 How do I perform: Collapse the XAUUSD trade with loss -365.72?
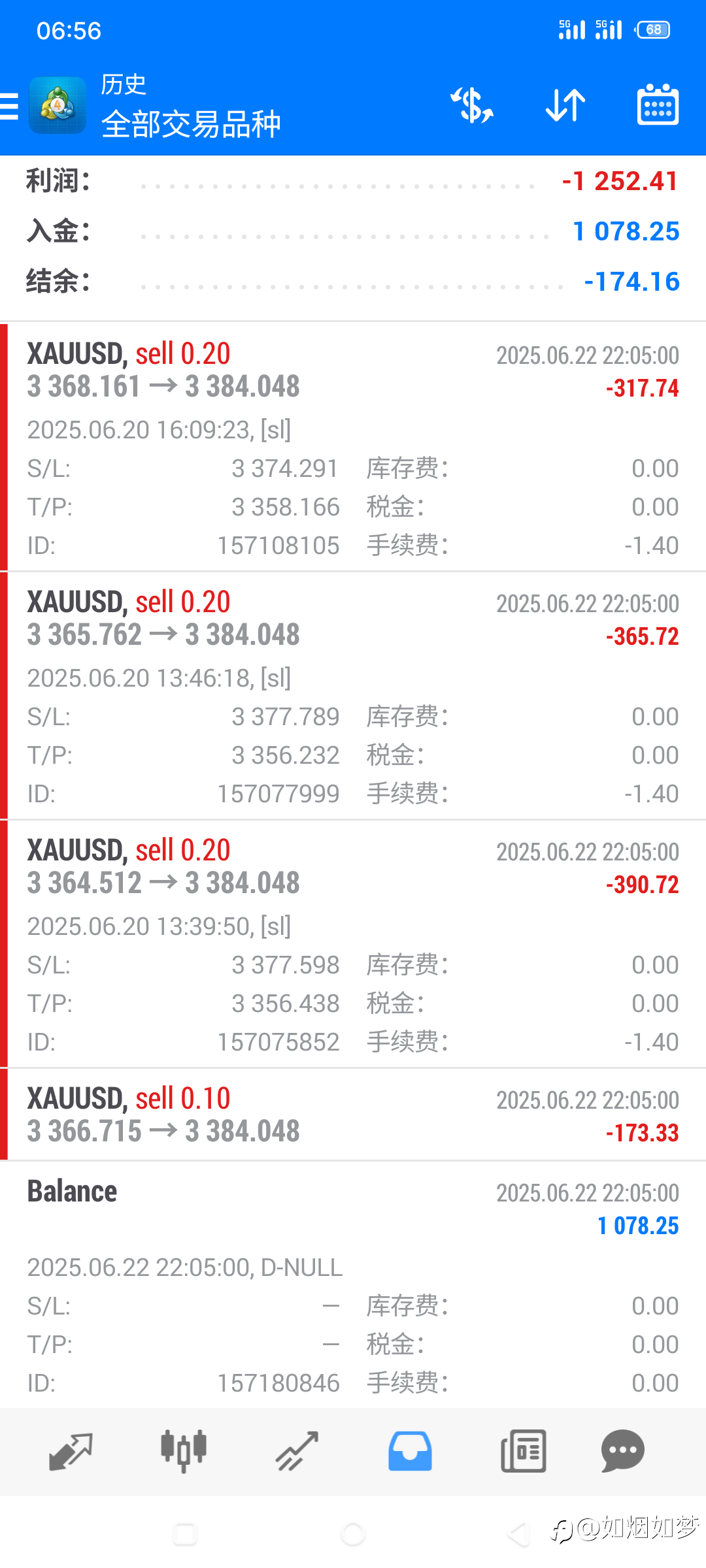click(x=353, y=695)
